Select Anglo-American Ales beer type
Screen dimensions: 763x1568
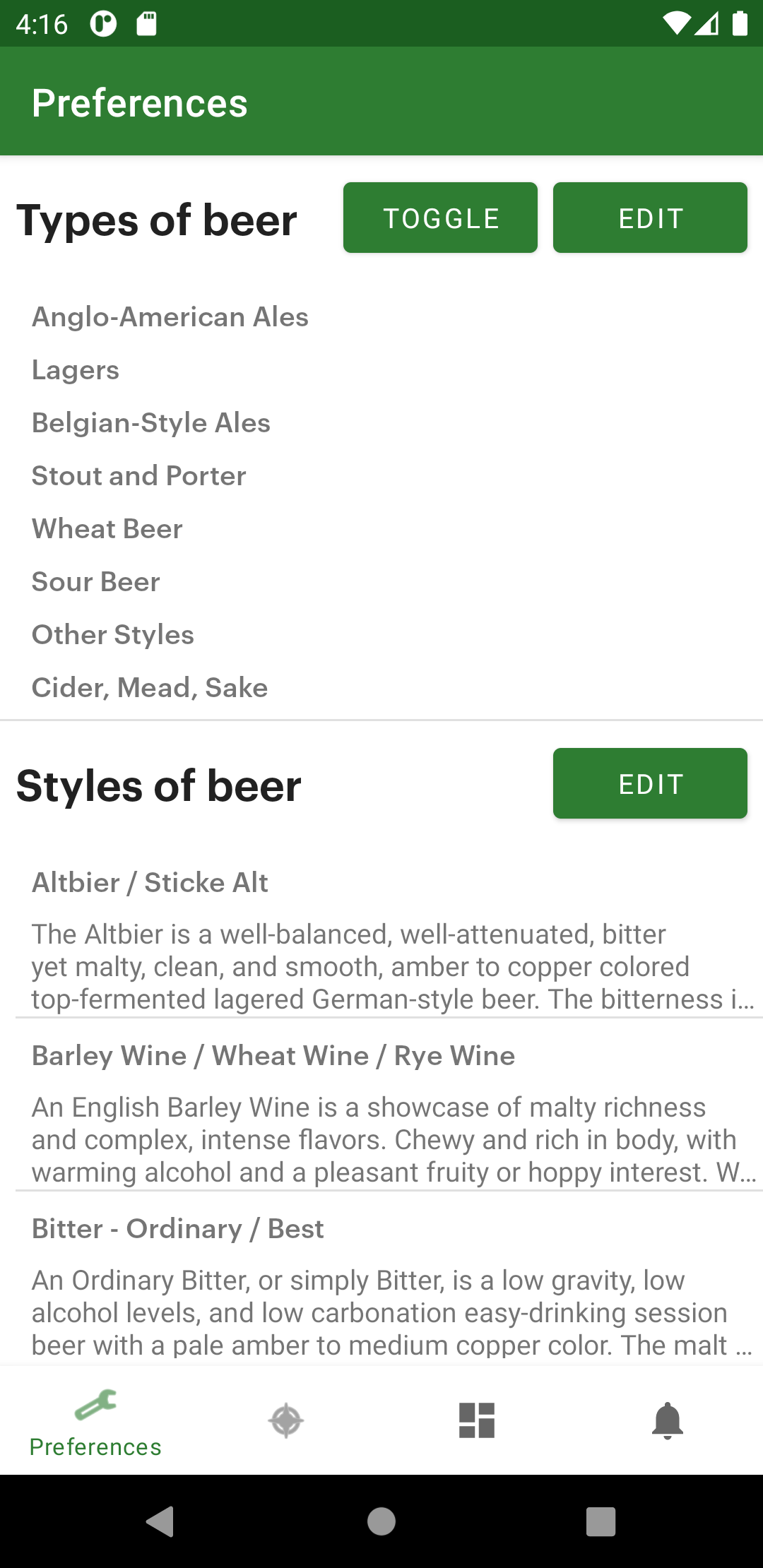point(170,317)
